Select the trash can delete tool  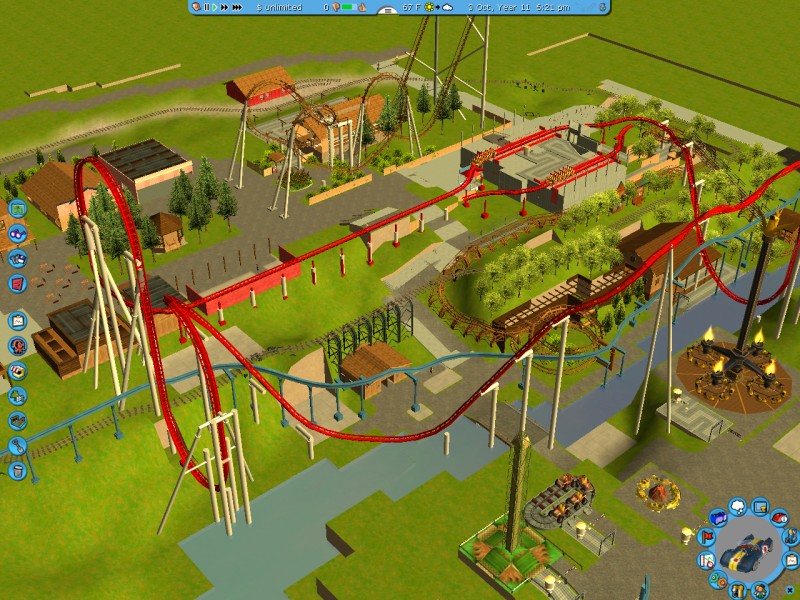click(18, 470)
